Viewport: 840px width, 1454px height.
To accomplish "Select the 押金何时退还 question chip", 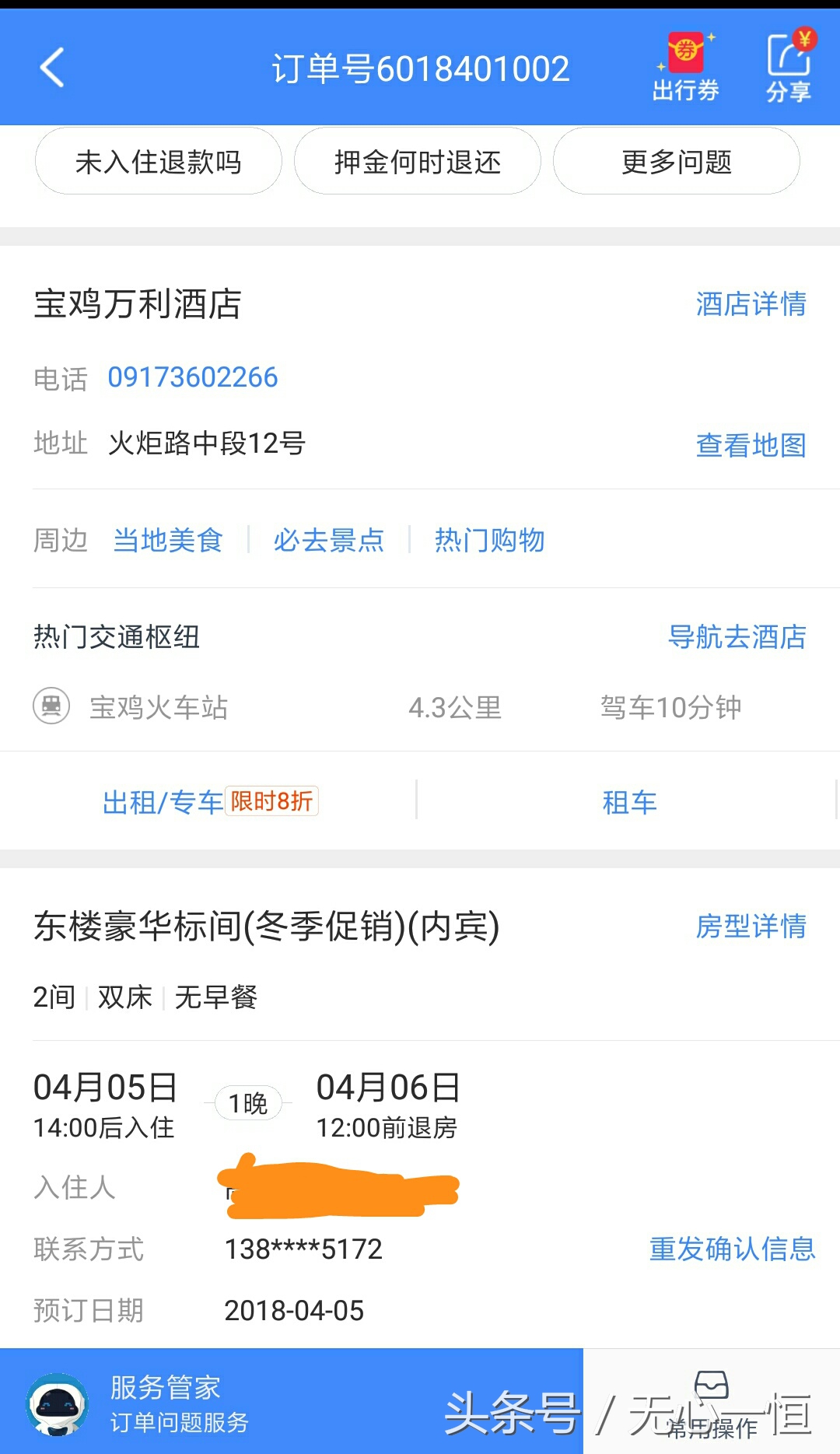I will click(417, 161).
